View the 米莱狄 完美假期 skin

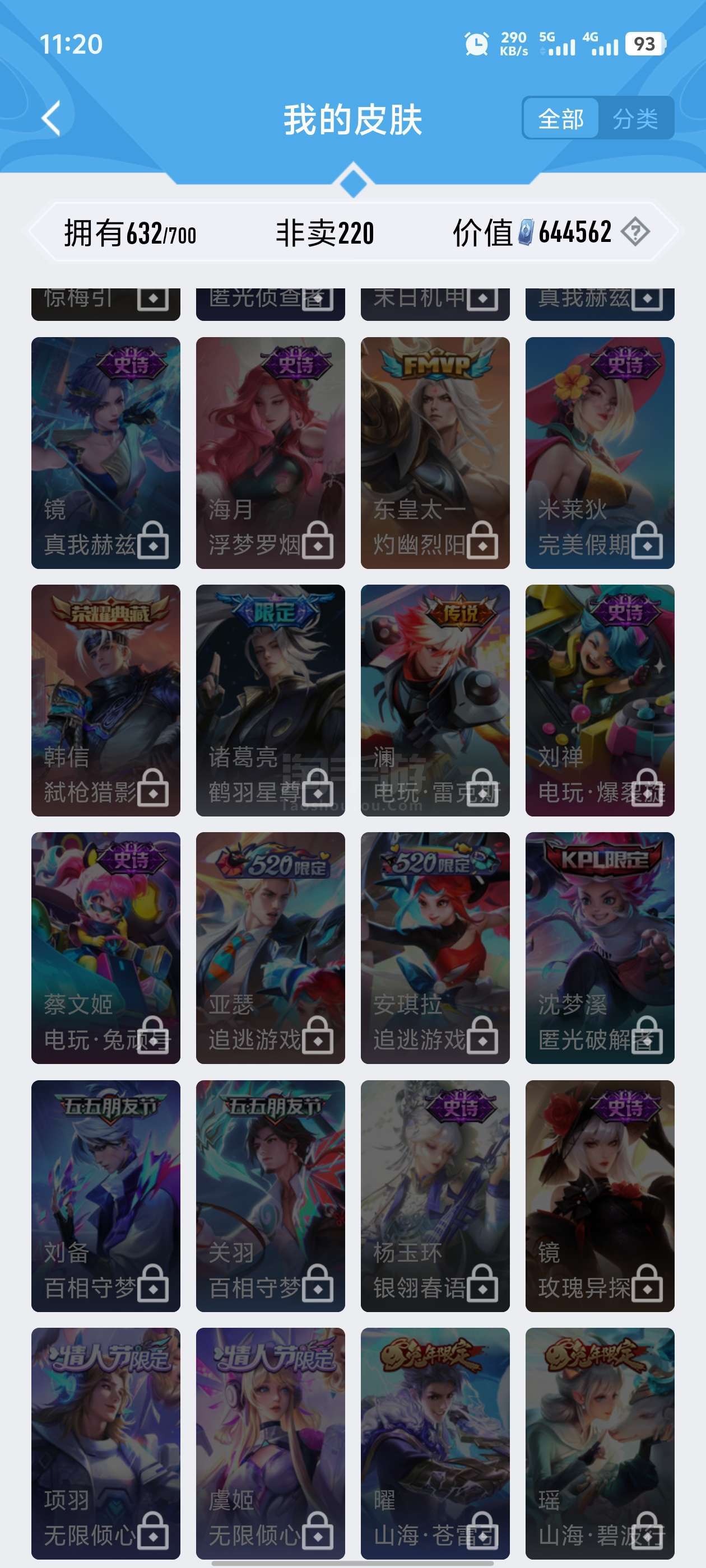click(x=600, y=452)
